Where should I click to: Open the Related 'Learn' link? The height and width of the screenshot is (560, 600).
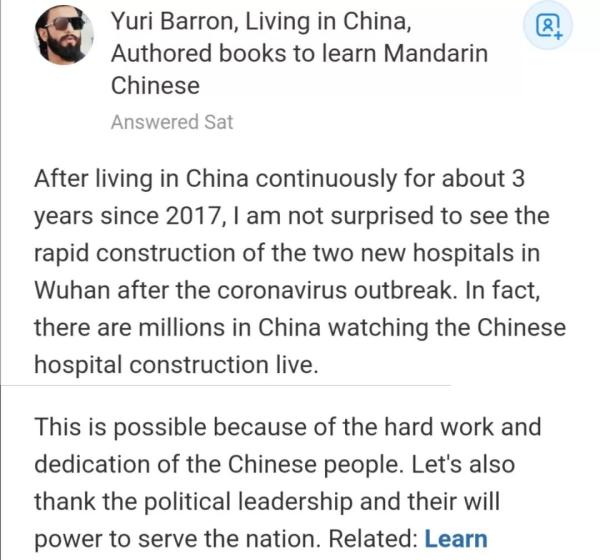pyautogui.click(x=456, y=539)
